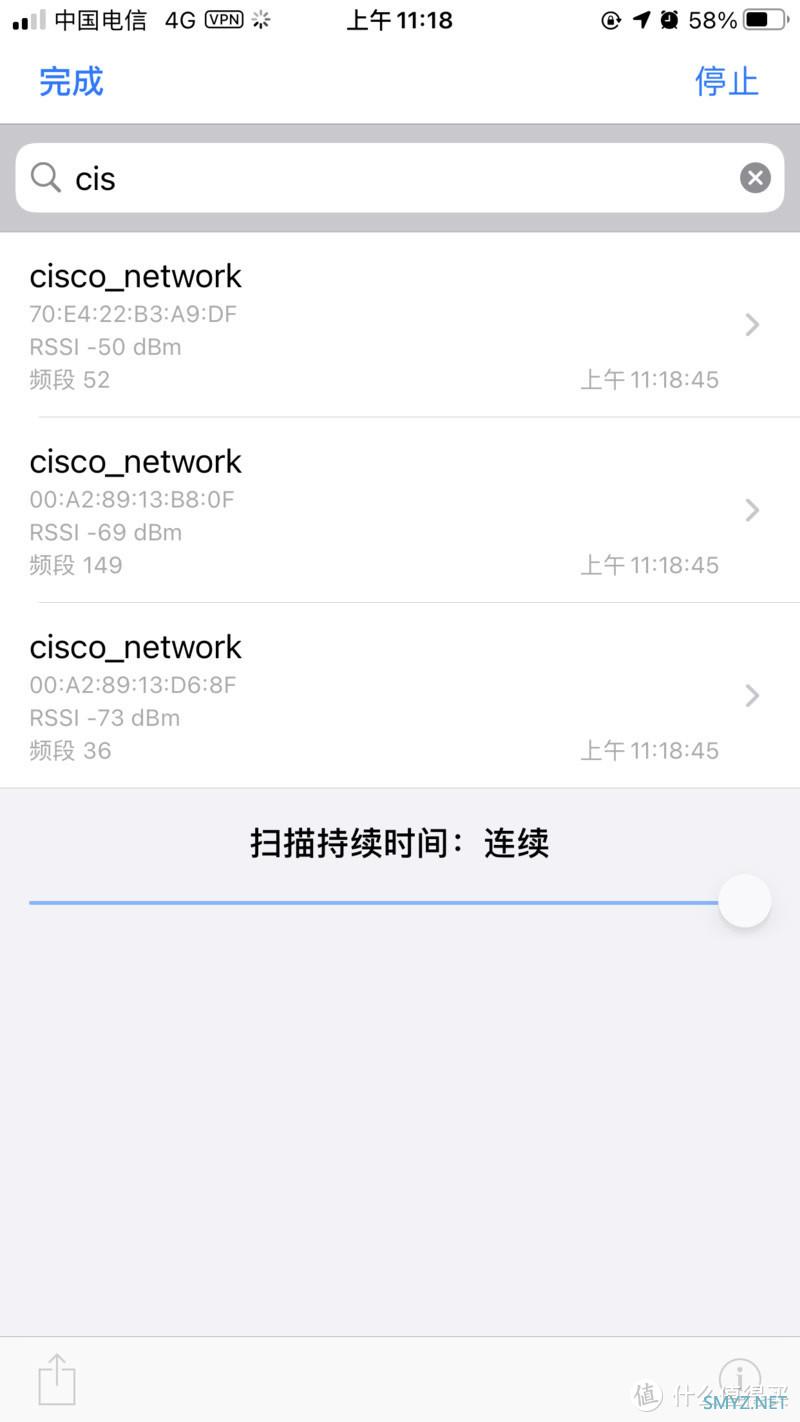Tap the alarm clock icon in status bar
The width and height of the screenshot is (800, 1422).
(668, 18)
